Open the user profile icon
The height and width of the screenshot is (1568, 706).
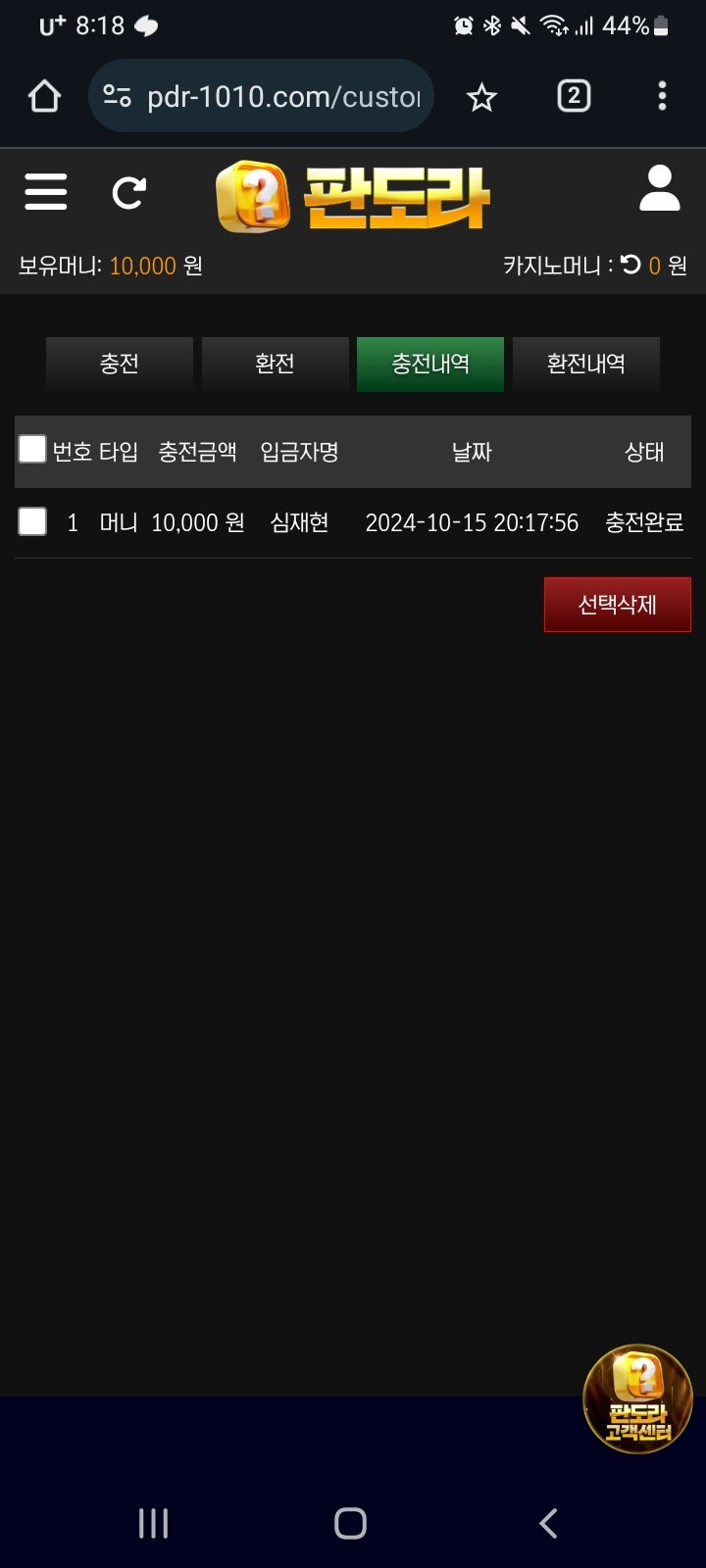coord(659,189)
